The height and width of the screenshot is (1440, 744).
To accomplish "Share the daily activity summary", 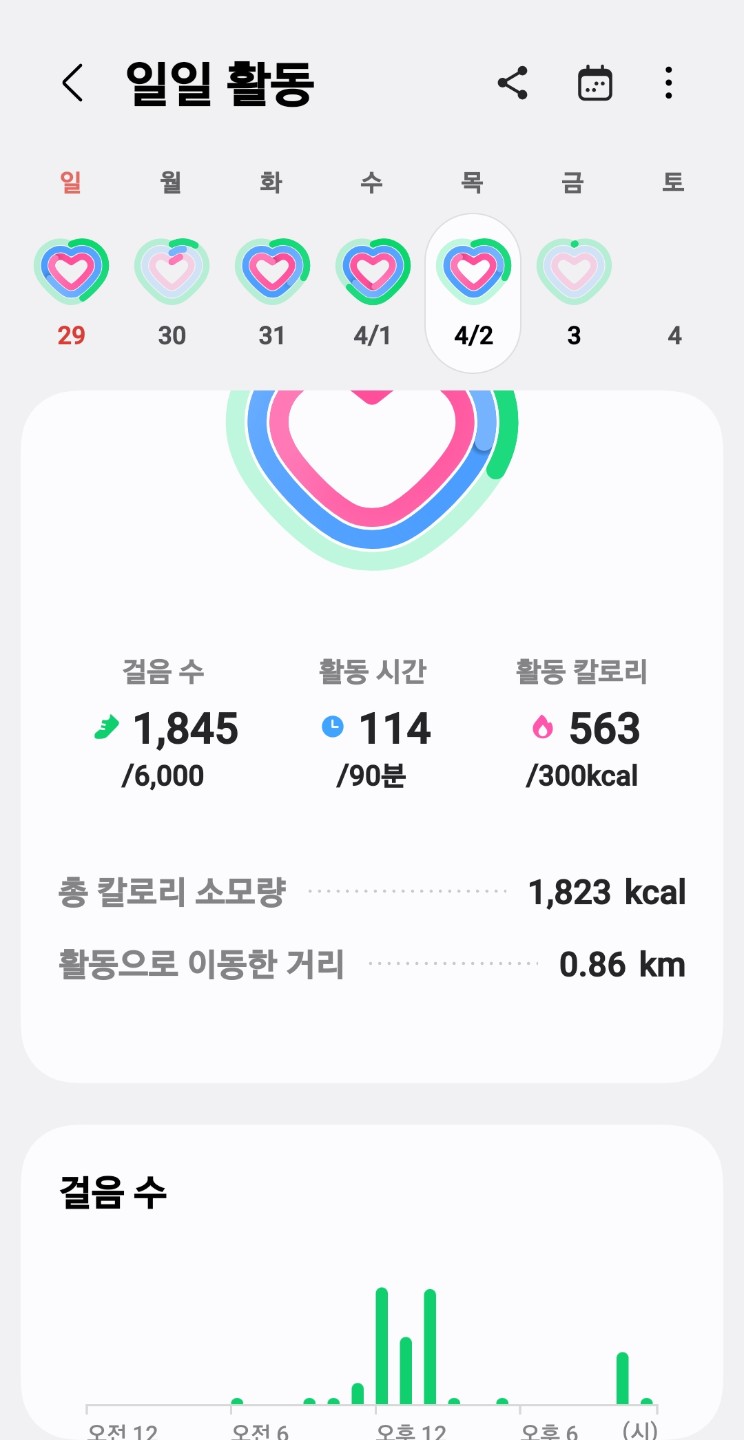I will (512, 83).
